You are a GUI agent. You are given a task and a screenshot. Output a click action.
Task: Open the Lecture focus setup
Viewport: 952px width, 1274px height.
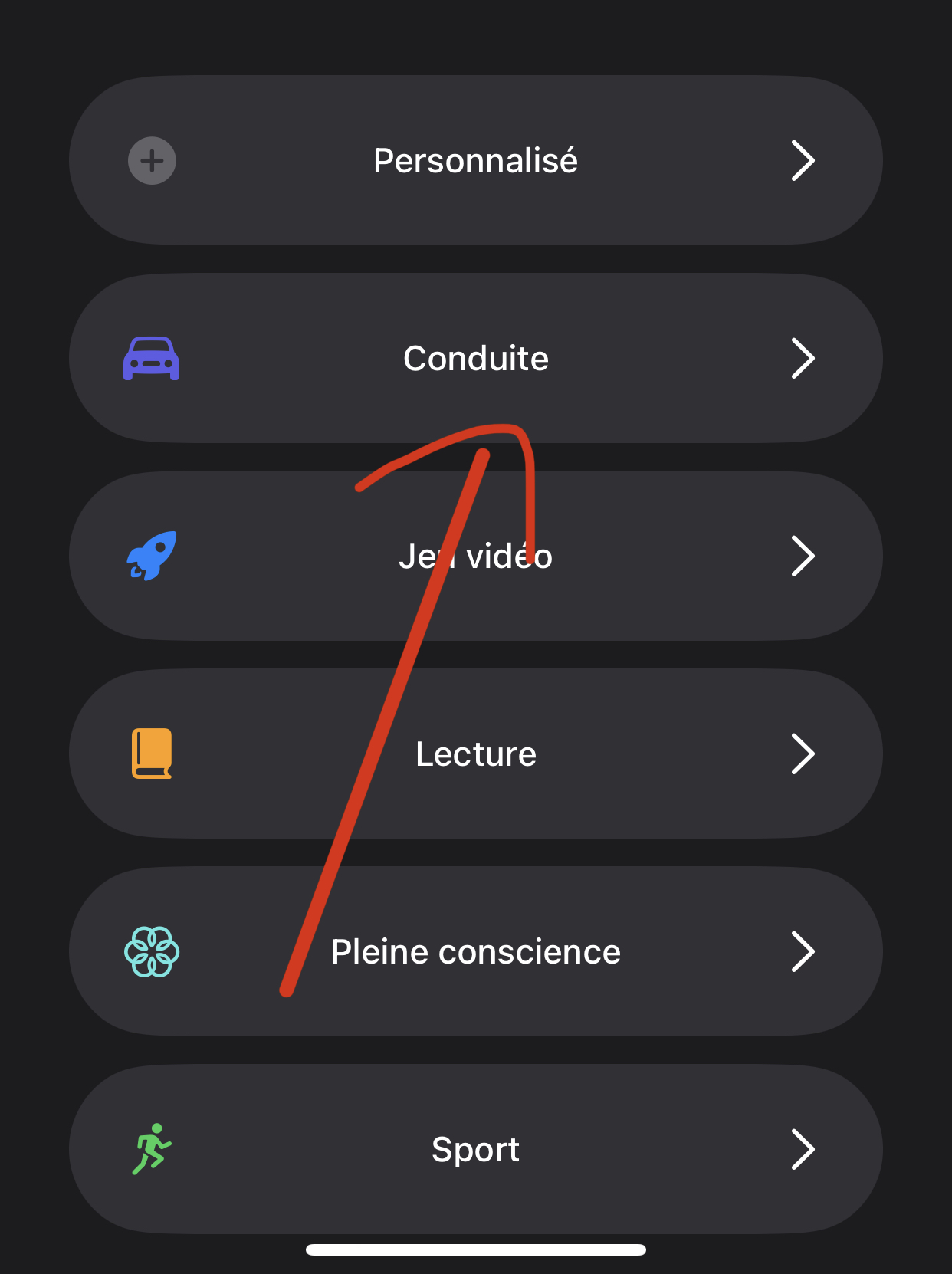(x=475, y=754)
